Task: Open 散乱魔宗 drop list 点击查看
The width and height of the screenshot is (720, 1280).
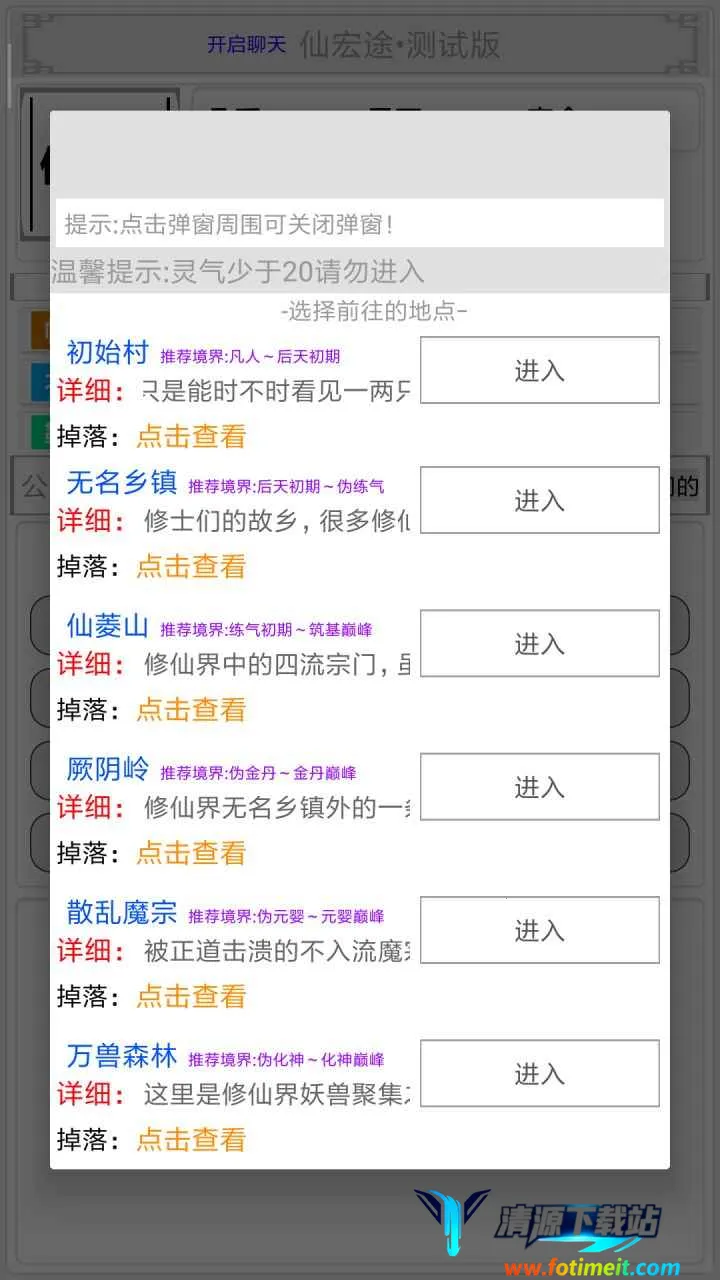Action: [191, 996]
